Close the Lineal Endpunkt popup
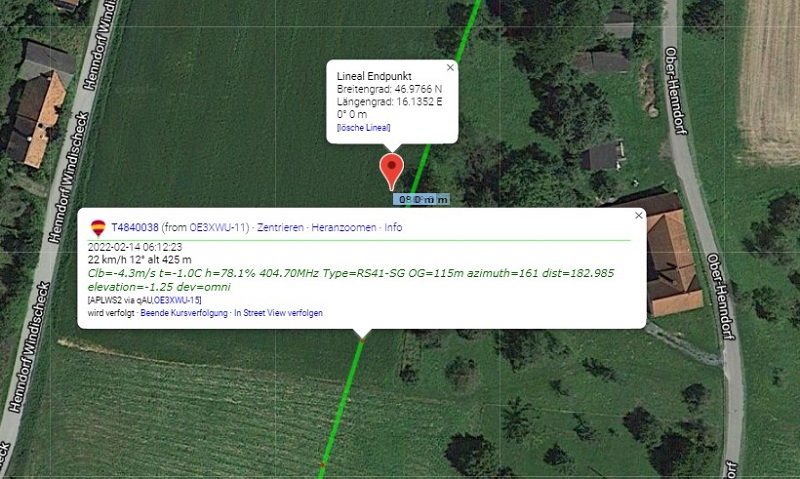Screen dimensions: 800x479 450,68
